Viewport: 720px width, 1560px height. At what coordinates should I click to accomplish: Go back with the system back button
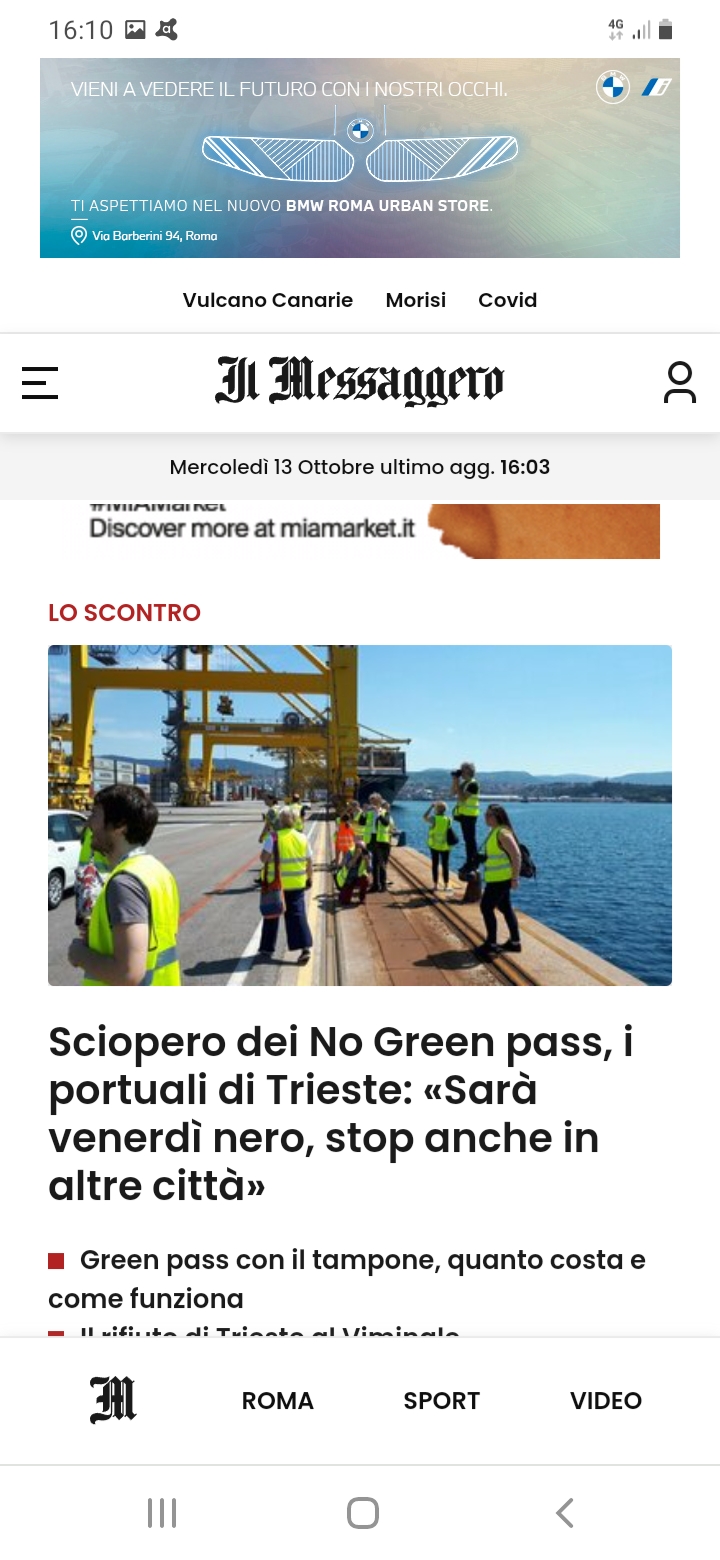(564, 1513)
